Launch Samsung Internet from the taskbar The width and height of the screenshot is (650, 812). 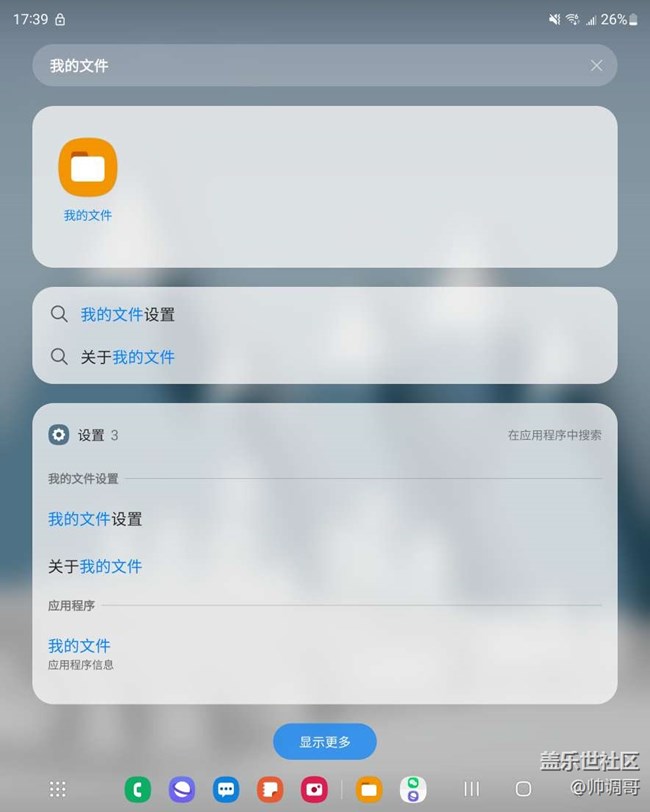pos(182,789)
